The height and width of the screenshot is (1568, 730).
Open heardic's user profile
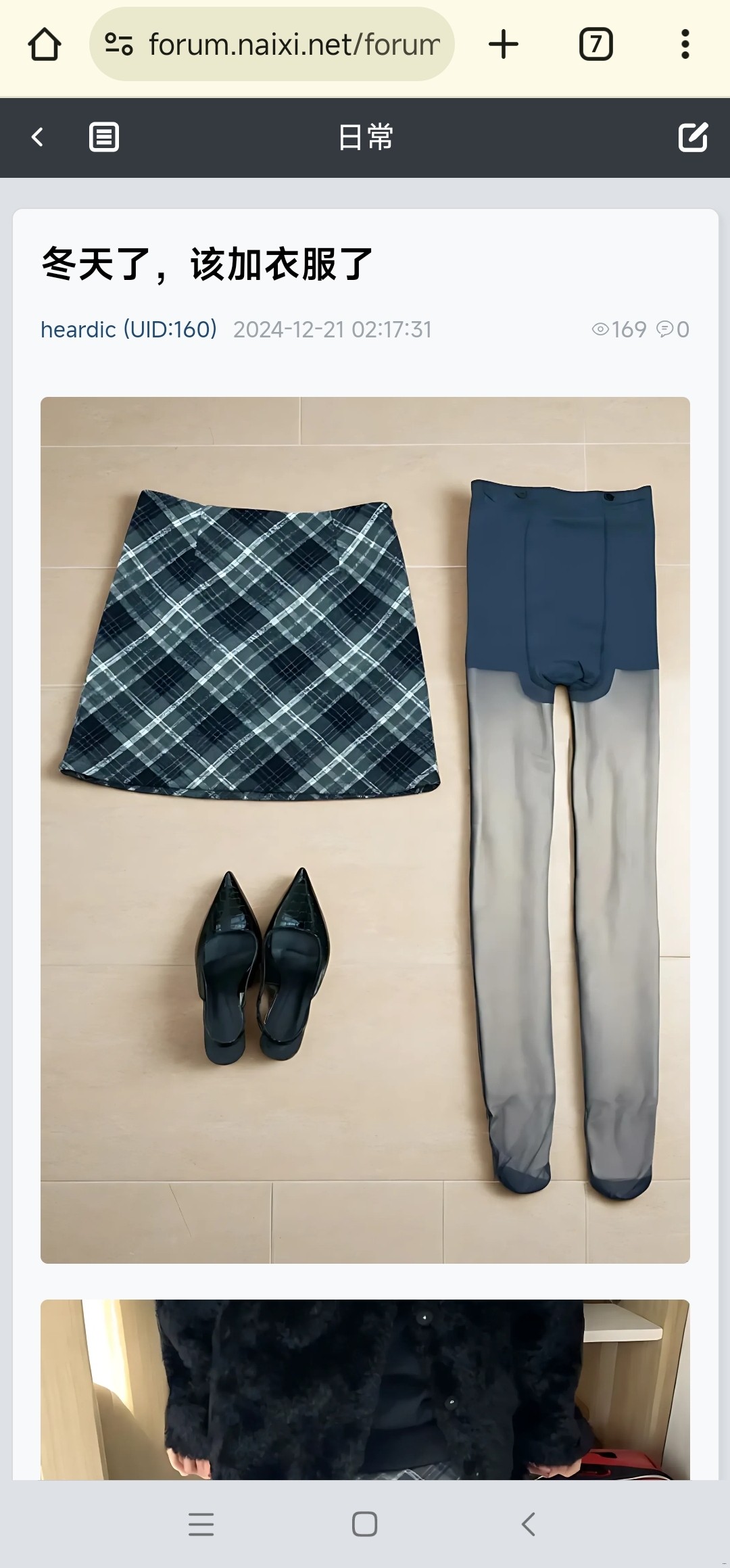128,329
